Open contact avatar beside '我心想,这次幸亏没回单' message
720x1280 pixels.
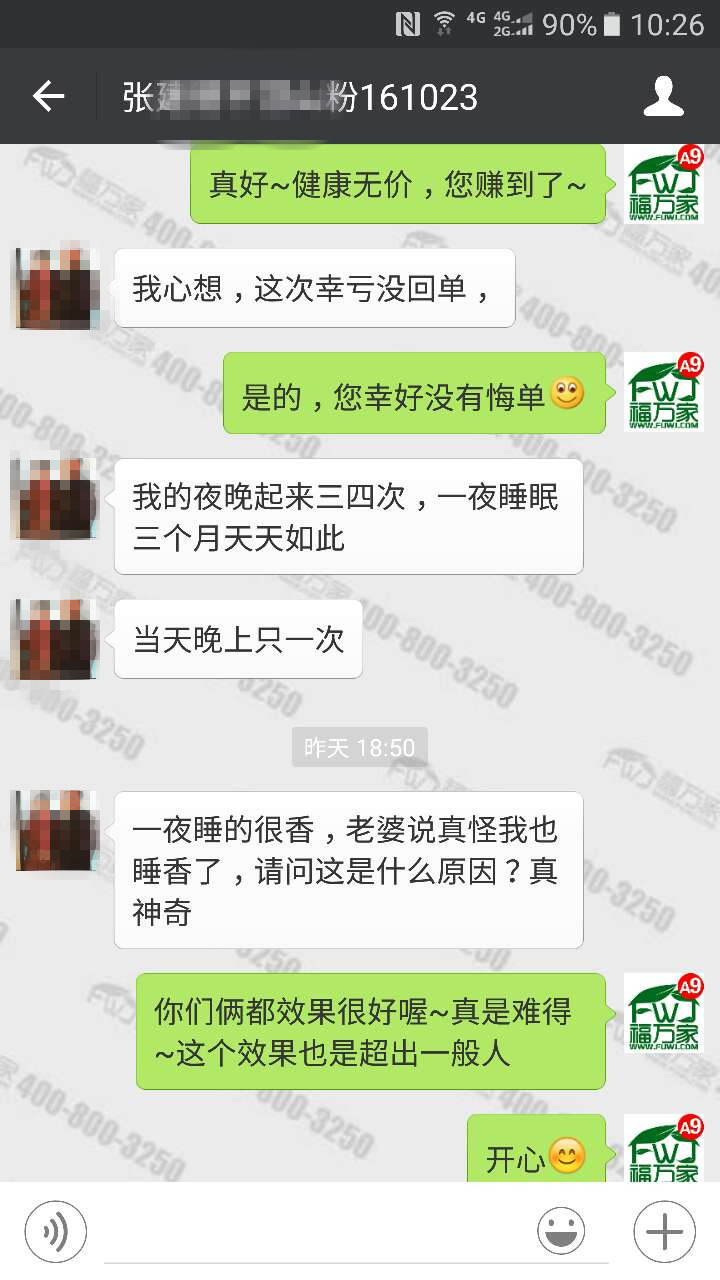56,288
